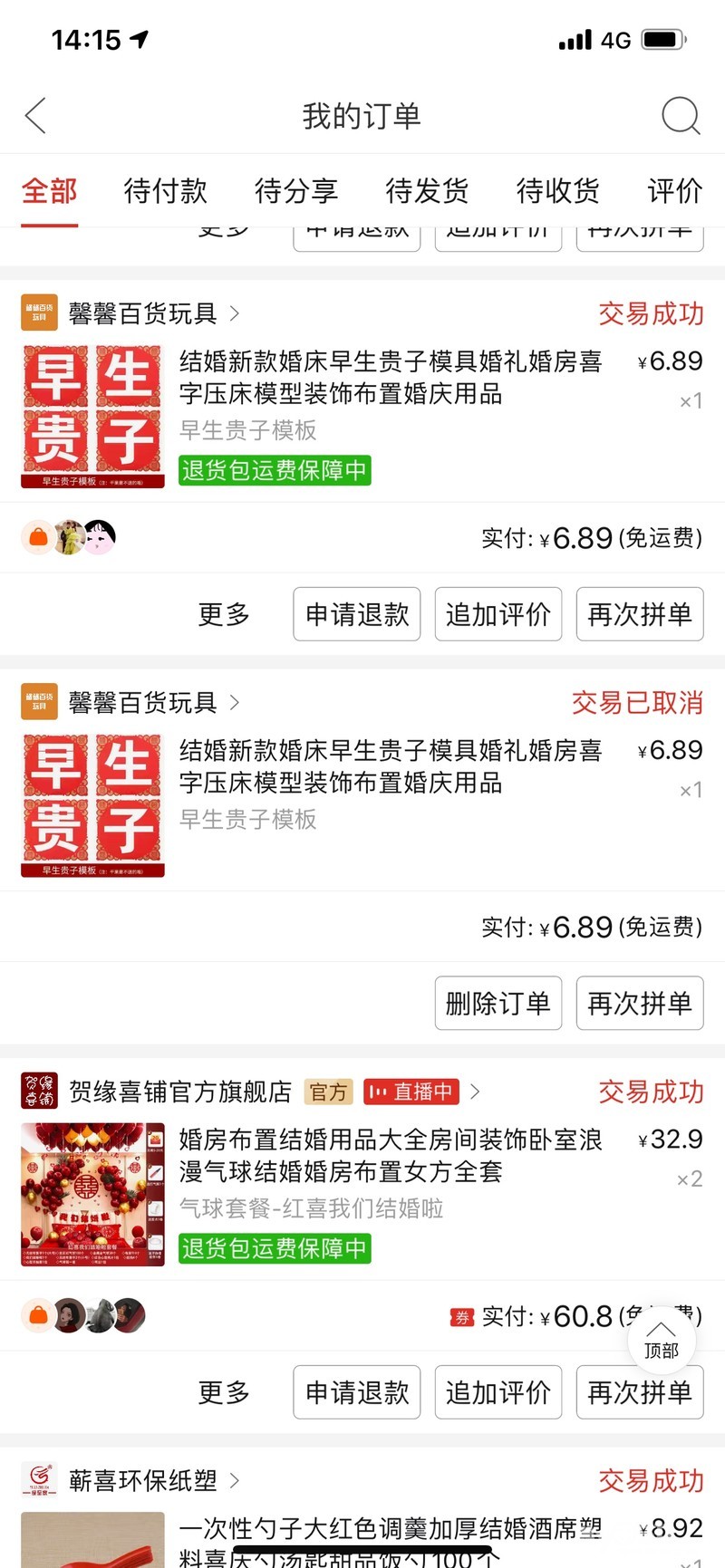Jump to top with 顶部 button
Viewport: 725px width, 1568px height.
coord(662,1339)
